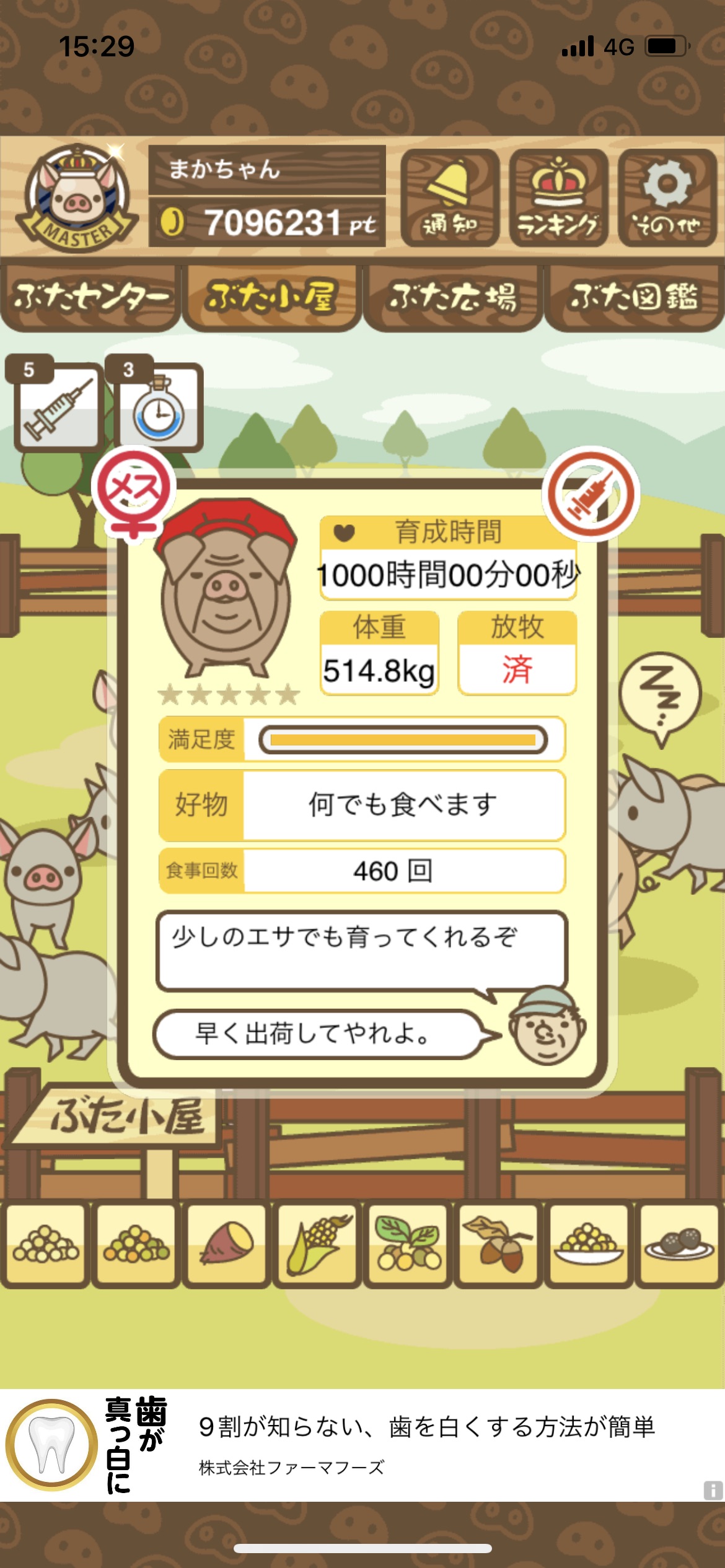Select the corn feed
This screenshot has height=1568, width=725.
pos(317,1244)
